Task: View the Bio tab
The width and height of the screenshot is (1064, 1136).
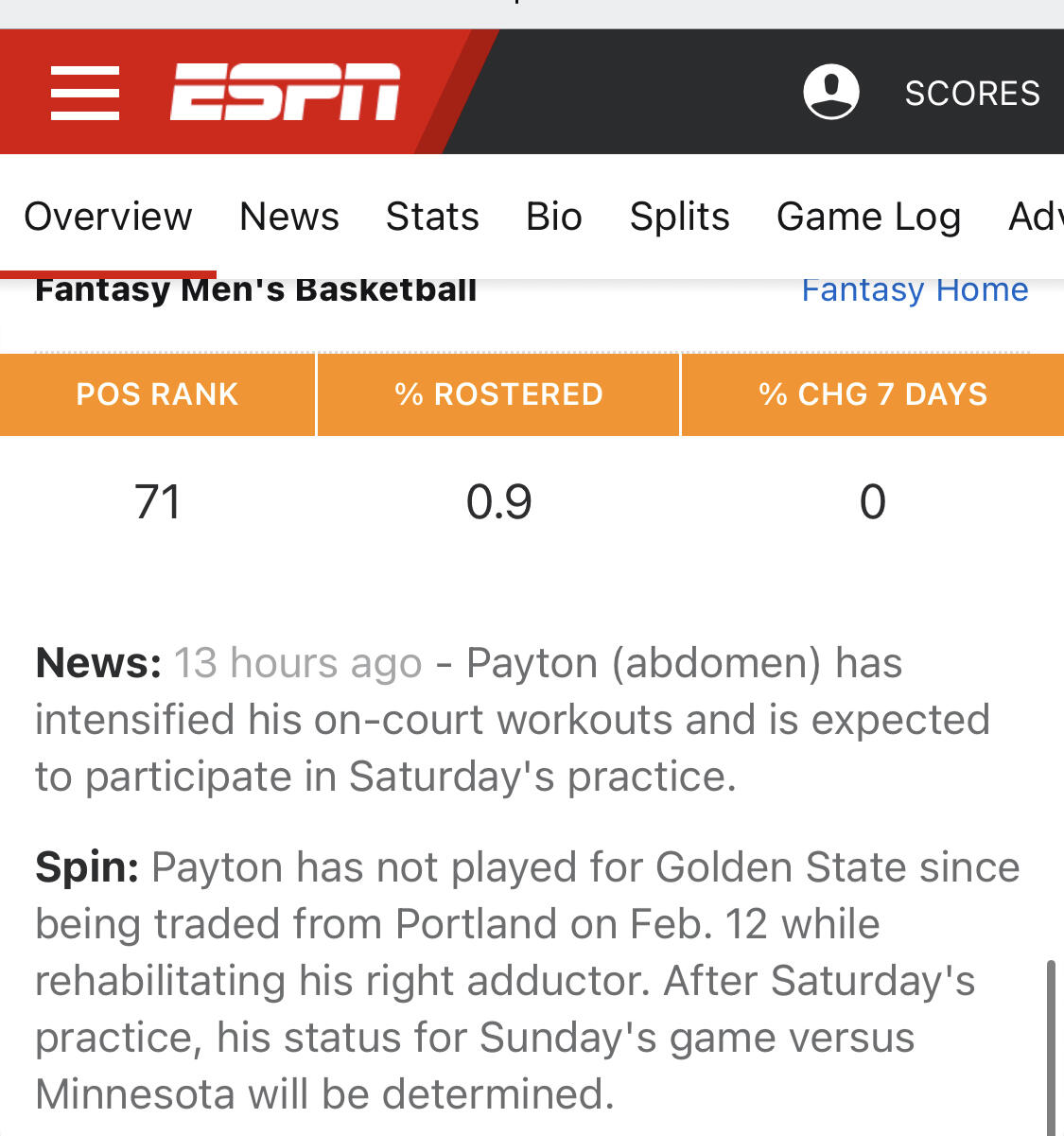Action: pos(554,217)
